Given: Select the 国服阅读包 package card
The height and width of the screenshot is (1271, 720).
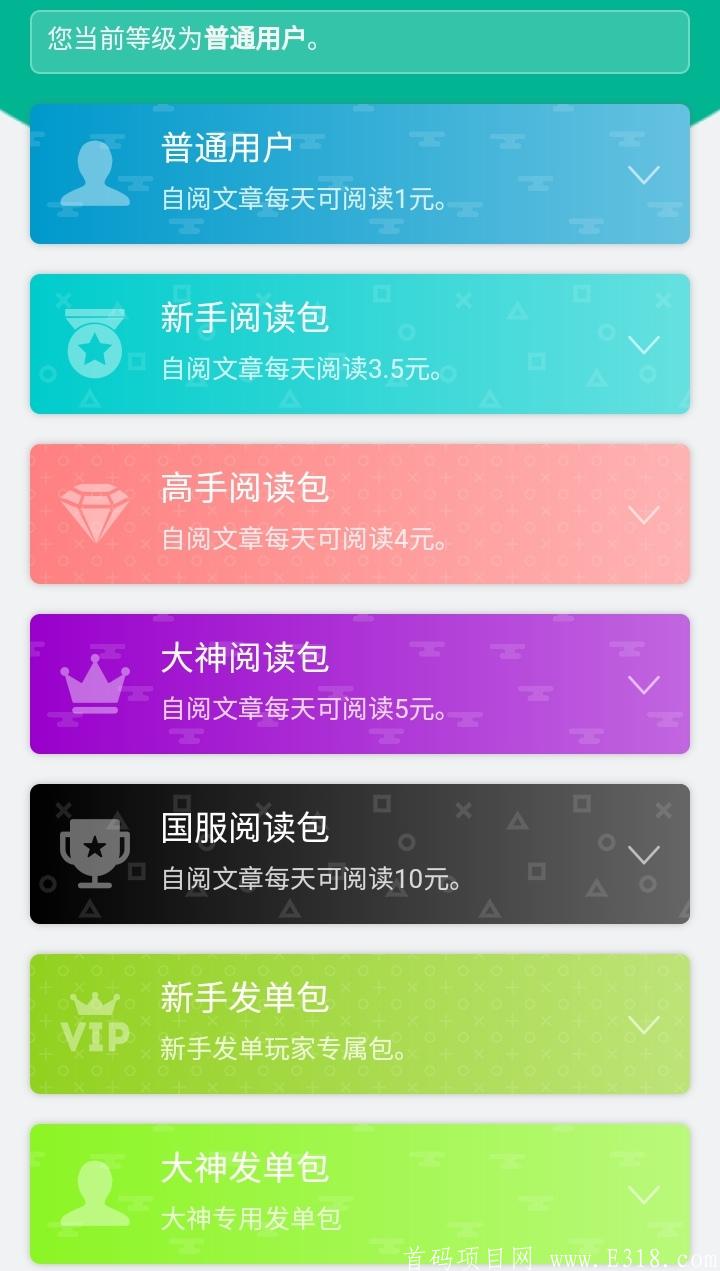Looking at the screenshot, I should pos(360,853).
